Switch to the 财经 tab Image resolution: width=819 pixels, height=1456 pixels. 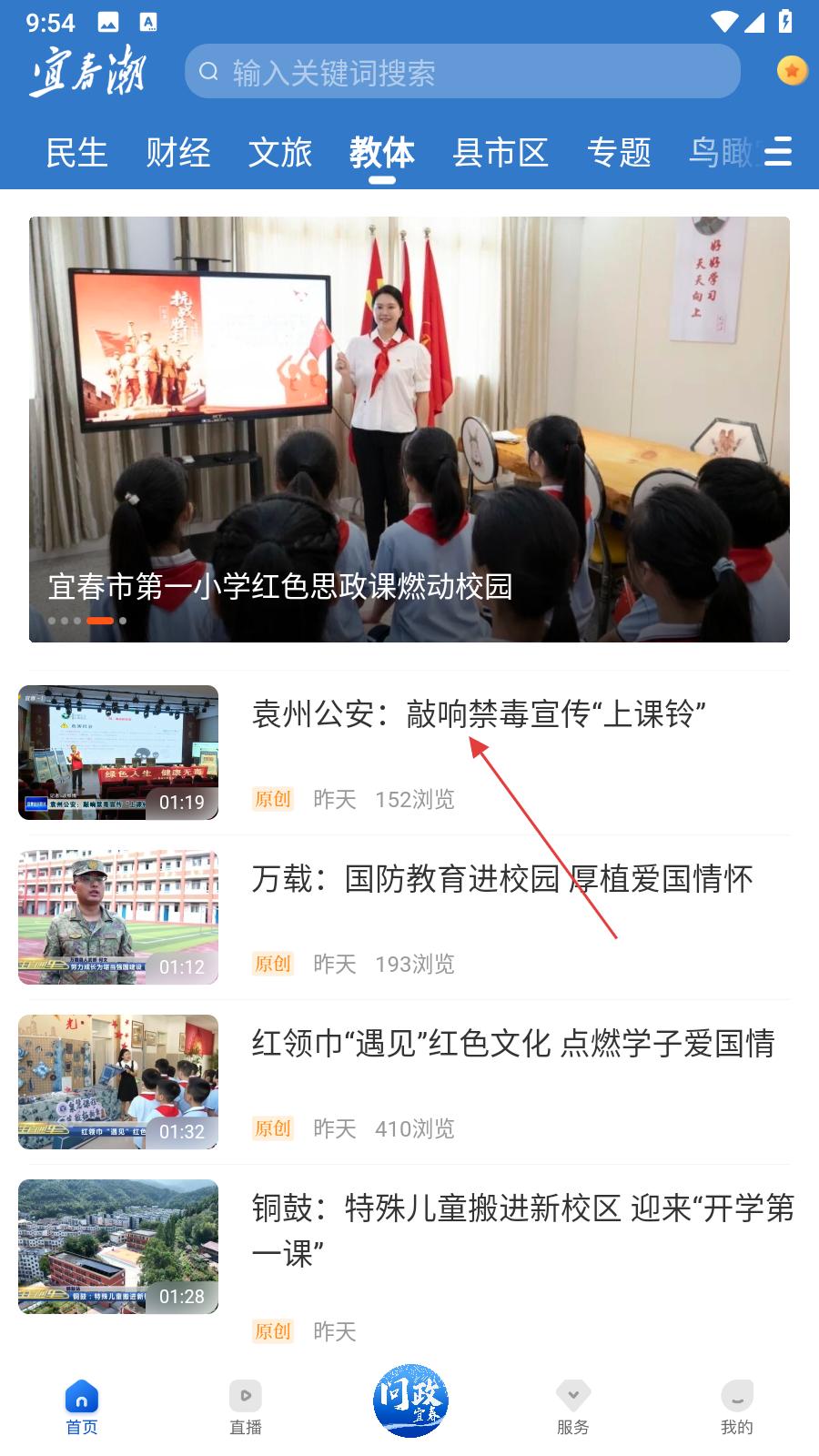pyautogui.click(x=178, y=153)
